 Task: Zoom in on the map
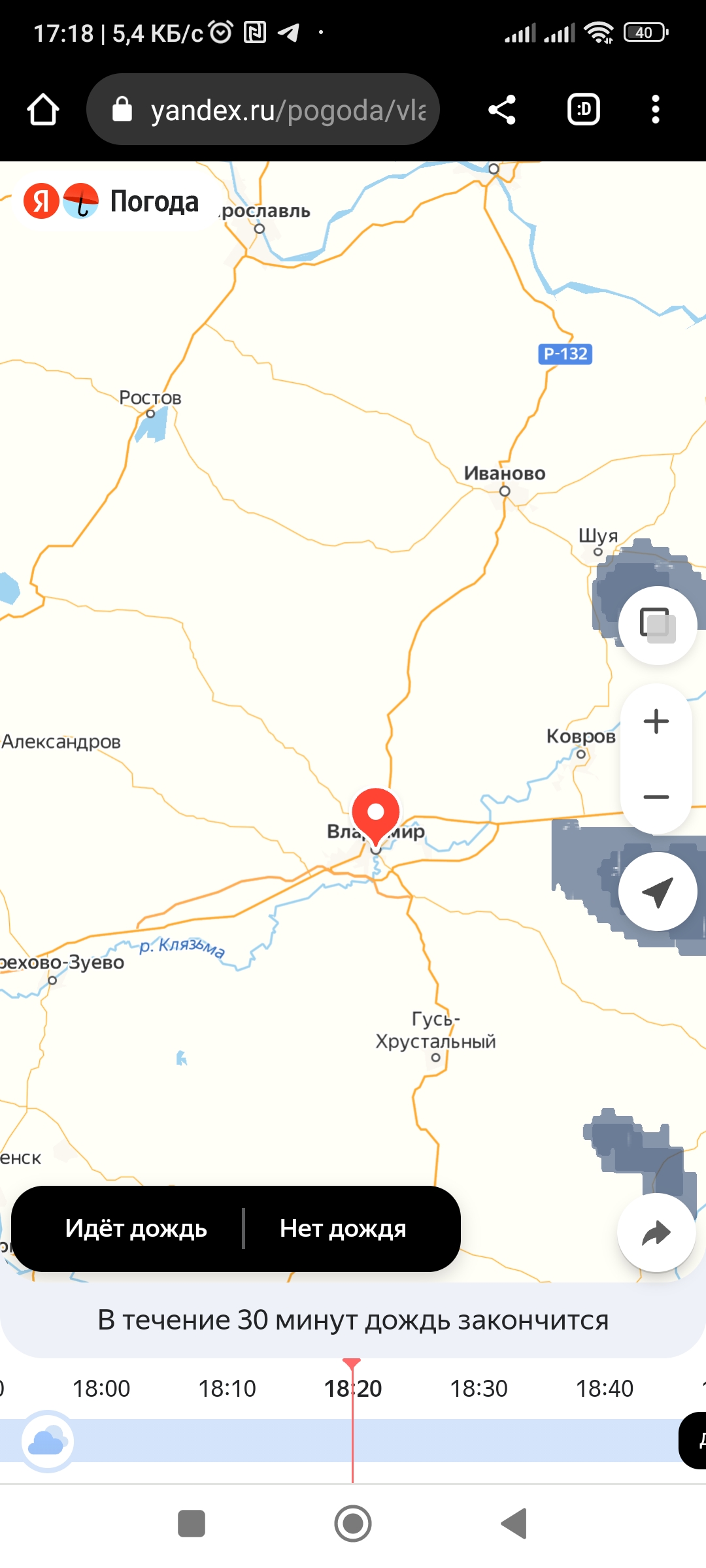(656, 721)
